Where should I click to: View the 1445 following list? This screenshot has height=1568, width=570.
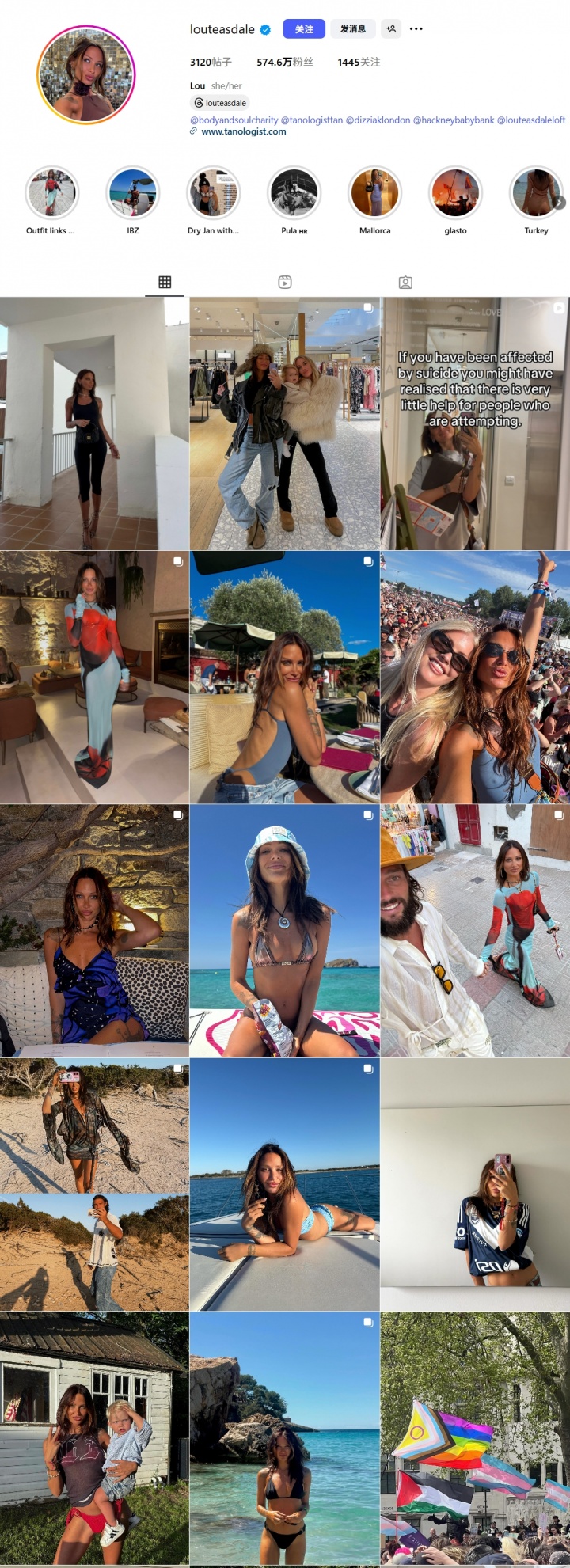359,63
